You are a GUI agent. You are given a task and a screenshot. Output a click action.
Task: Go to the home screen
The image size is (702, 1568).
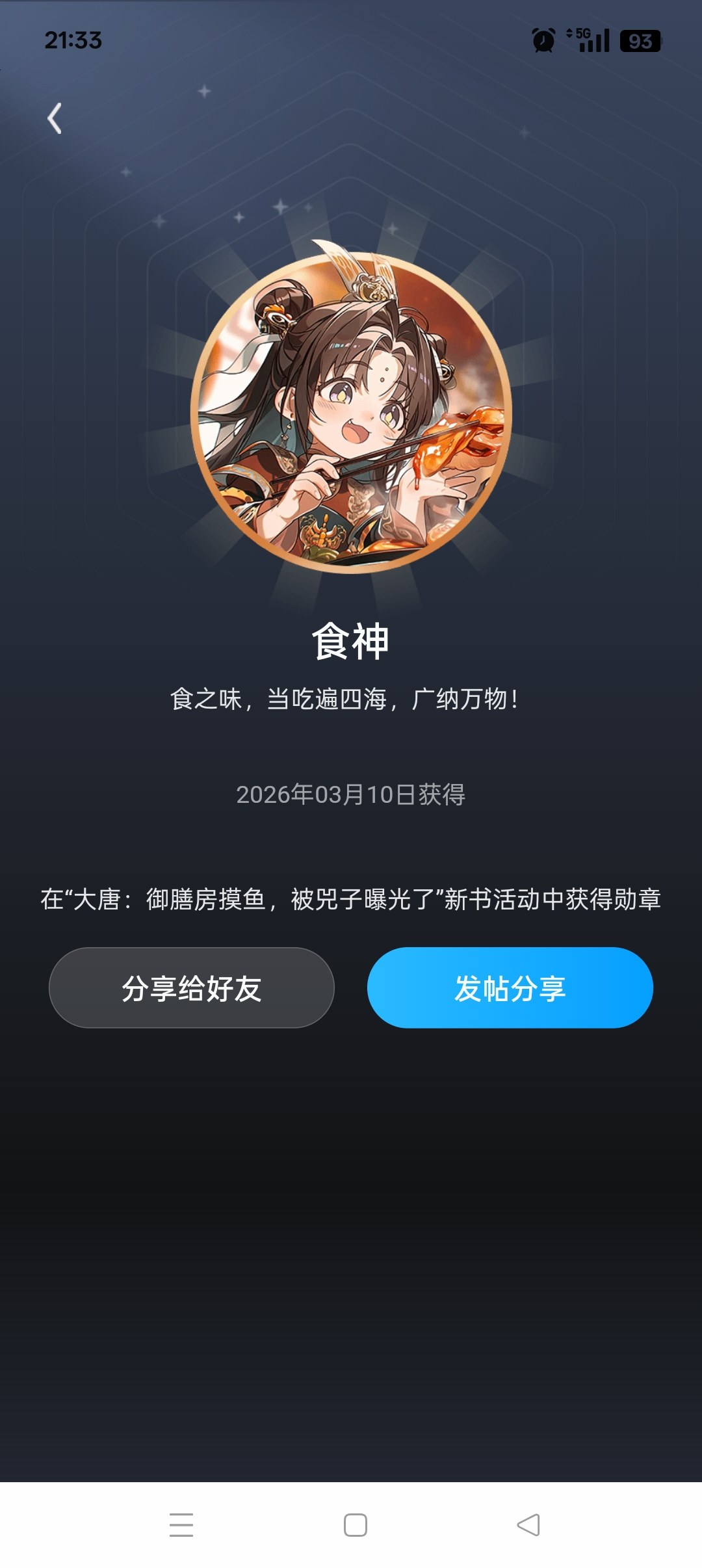tap(355, 1524)
